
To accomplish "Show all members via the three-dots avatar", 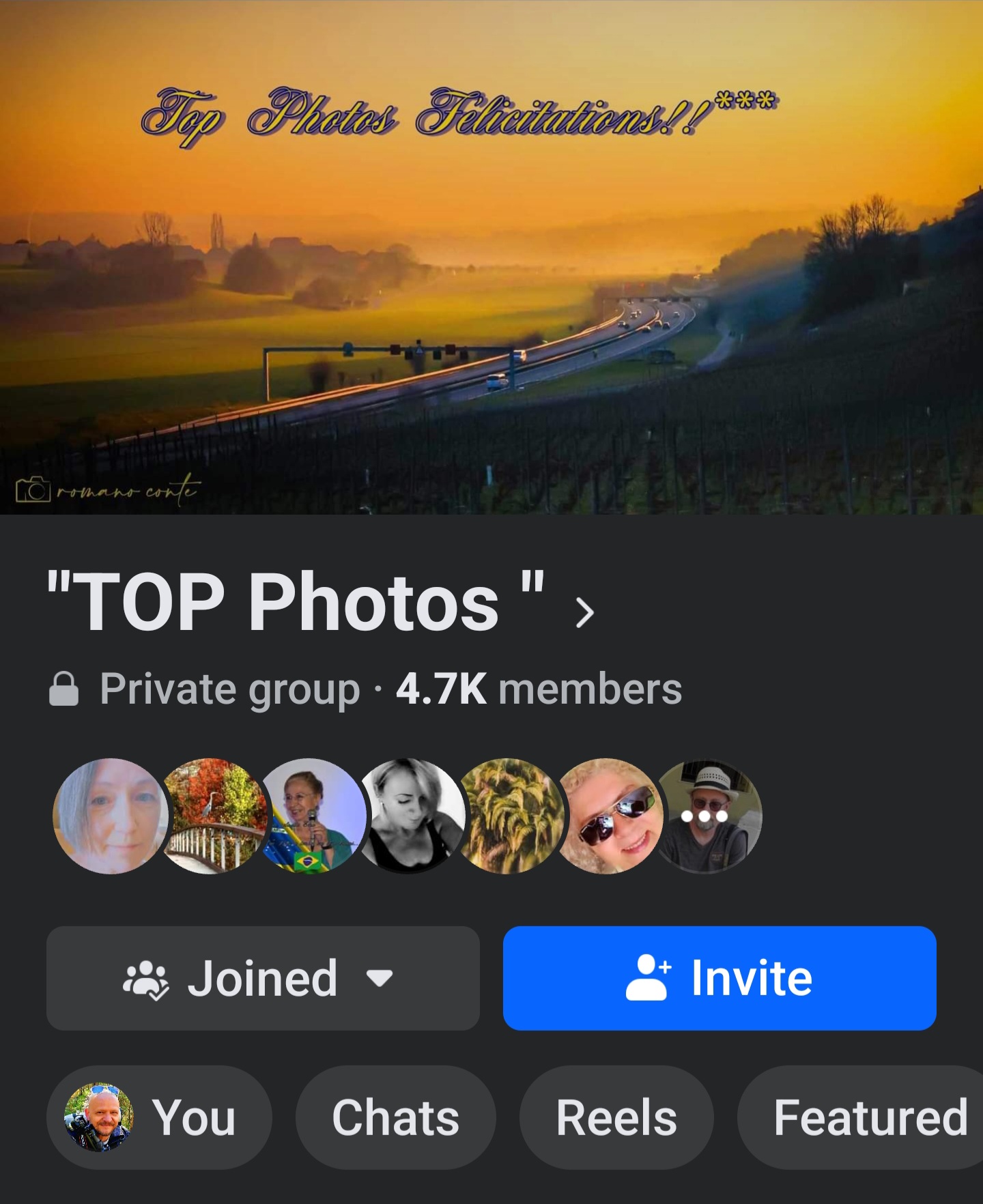I will coord(706,816).
